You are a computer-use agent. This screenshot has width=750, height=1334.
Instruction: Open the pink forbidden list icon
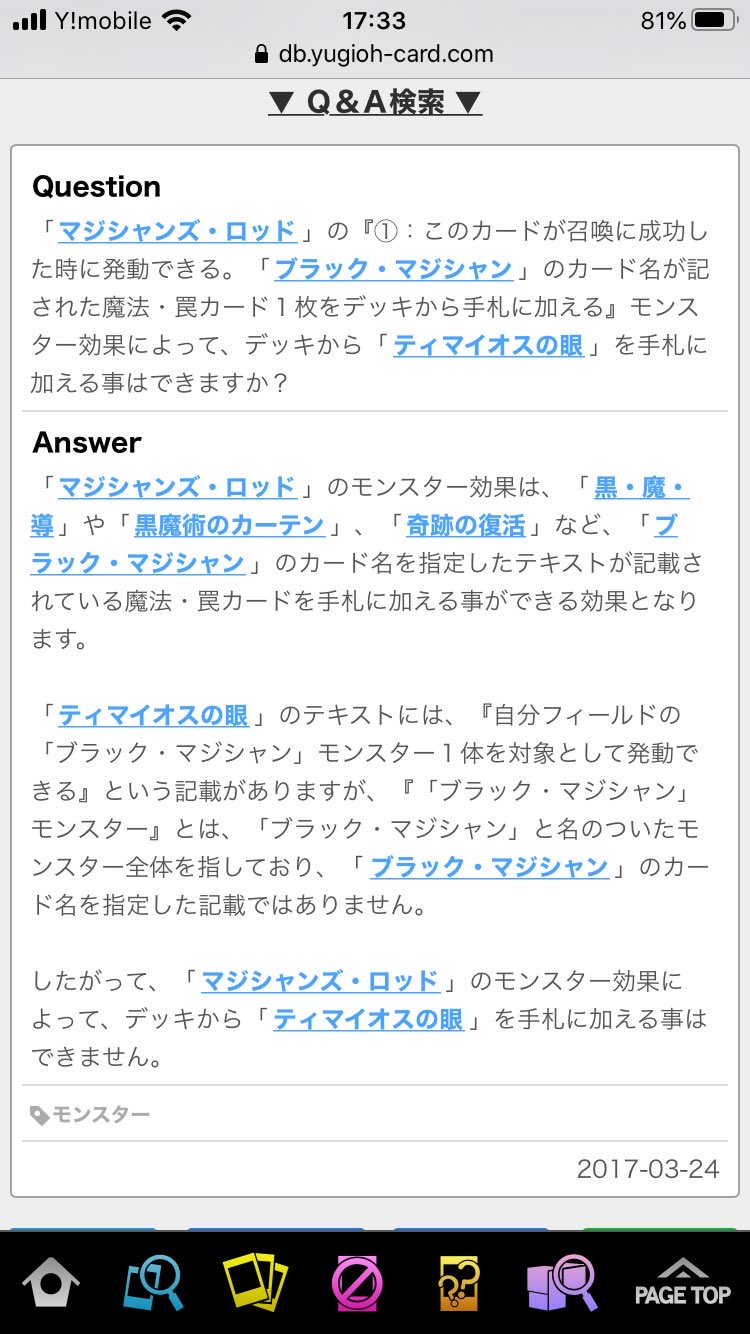coord(358,1281)
